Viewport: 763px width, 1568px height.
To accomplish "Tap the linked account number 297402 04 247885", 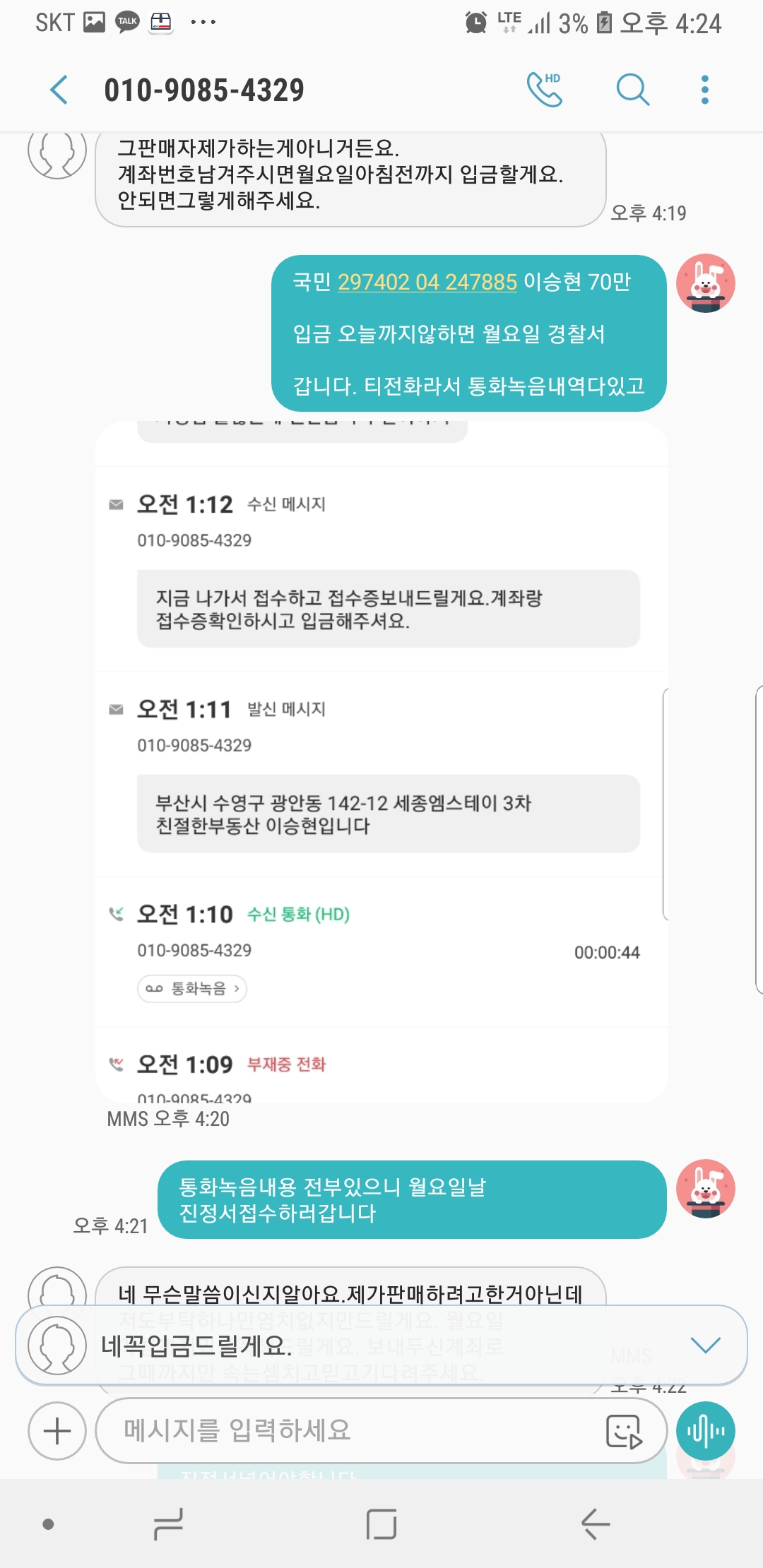I will tap(427, 283).
